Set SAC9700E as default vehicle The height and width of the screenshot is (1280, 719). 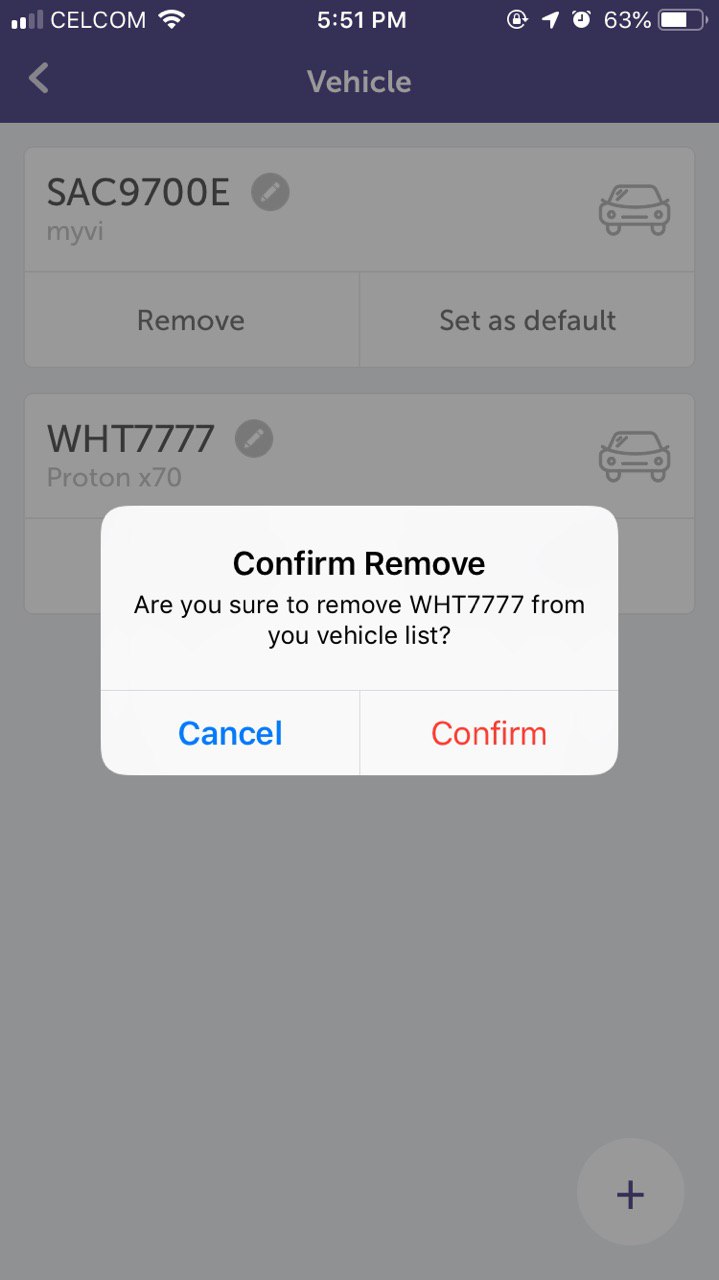527,320
